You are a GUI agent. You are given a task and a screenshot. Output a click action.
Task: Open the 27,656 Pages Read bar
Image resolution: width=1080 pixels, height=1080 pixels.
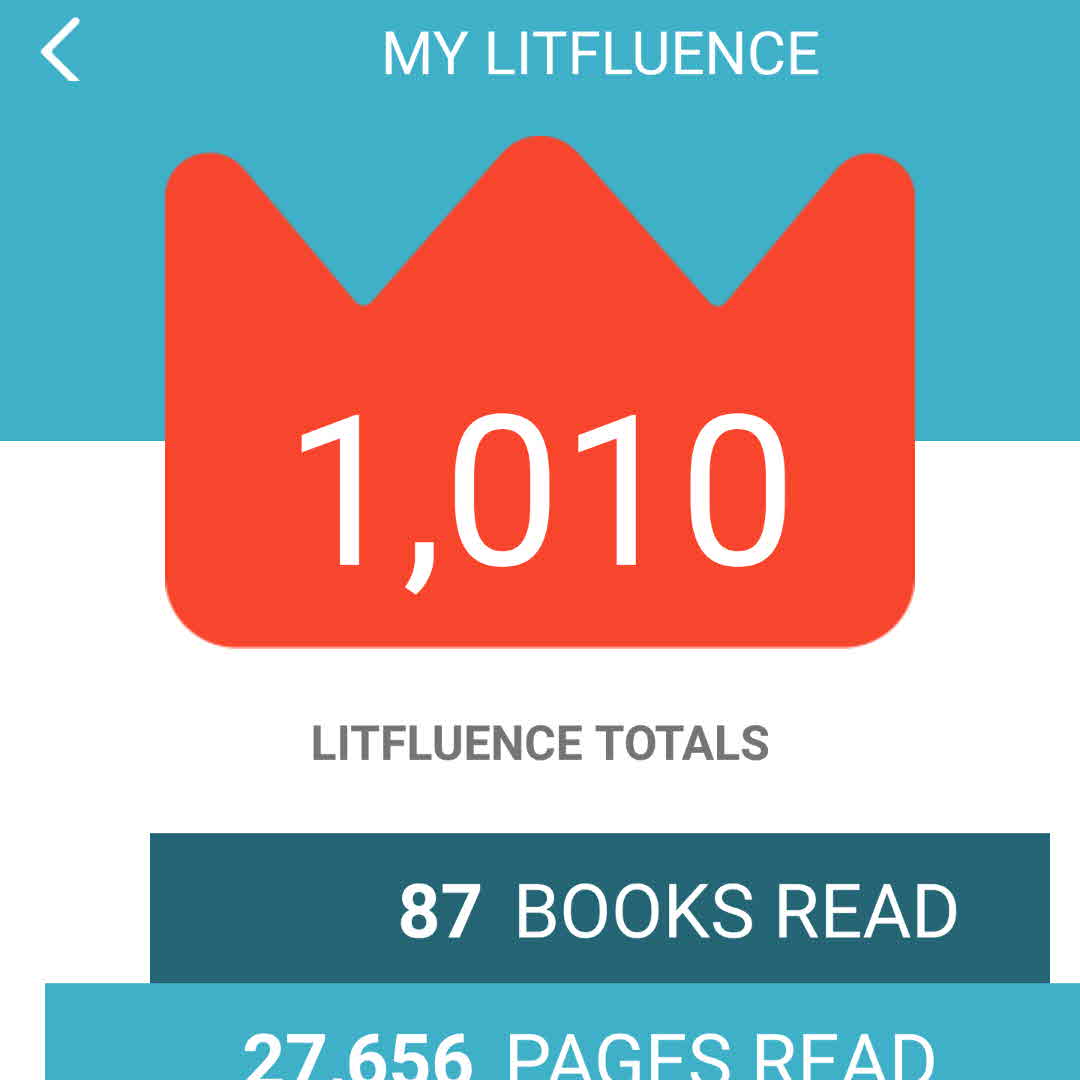coord(560,1040)
